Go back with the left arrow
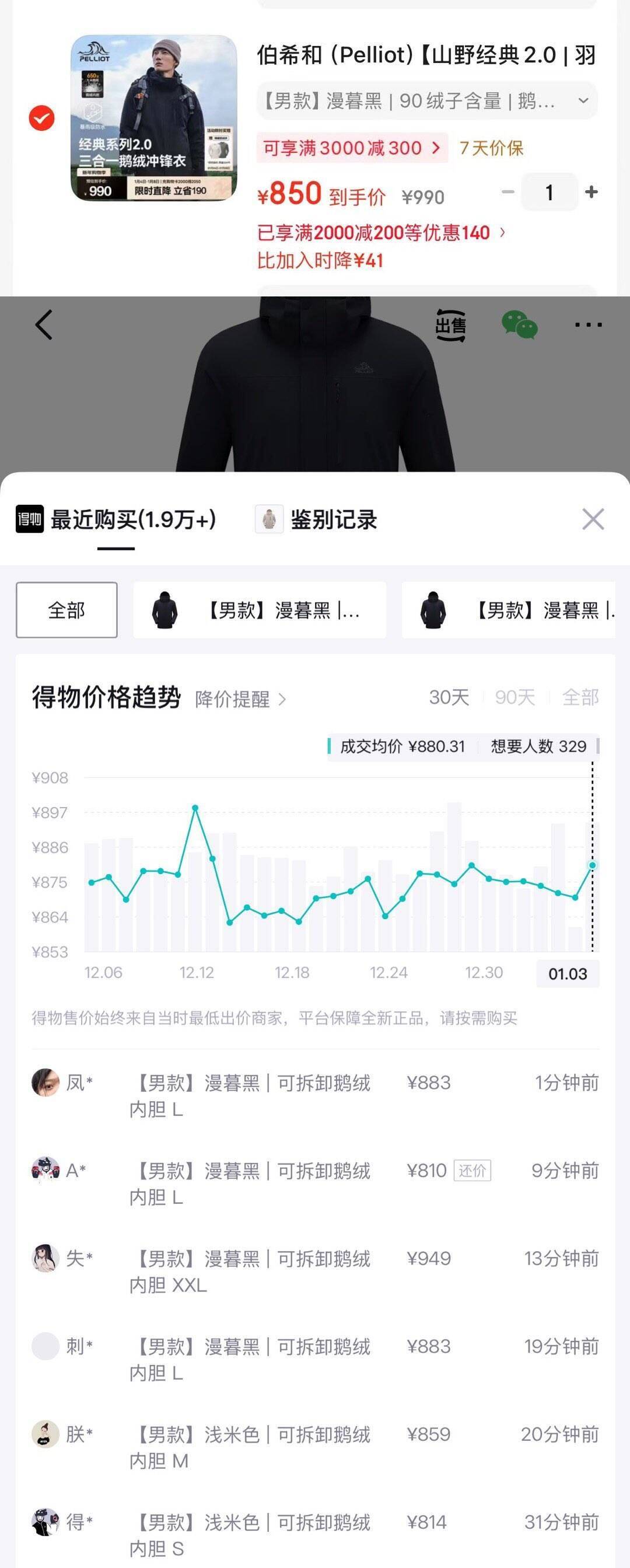 pyautogui.click(x=44, y=324)
